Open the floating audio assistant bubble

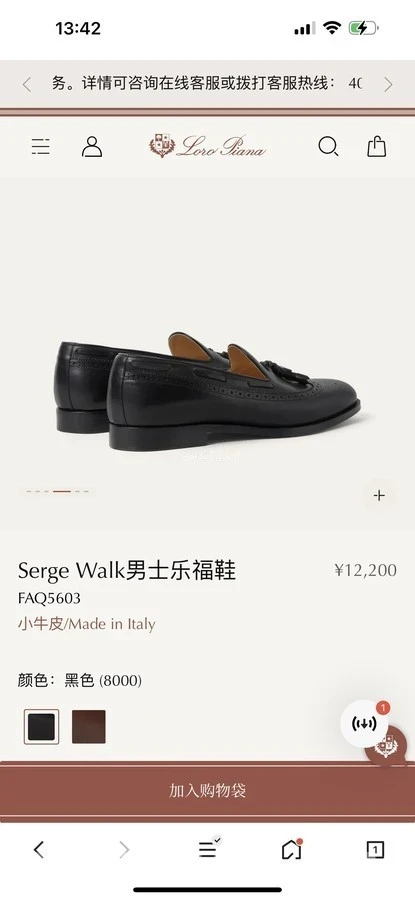[x=364, y=723]
